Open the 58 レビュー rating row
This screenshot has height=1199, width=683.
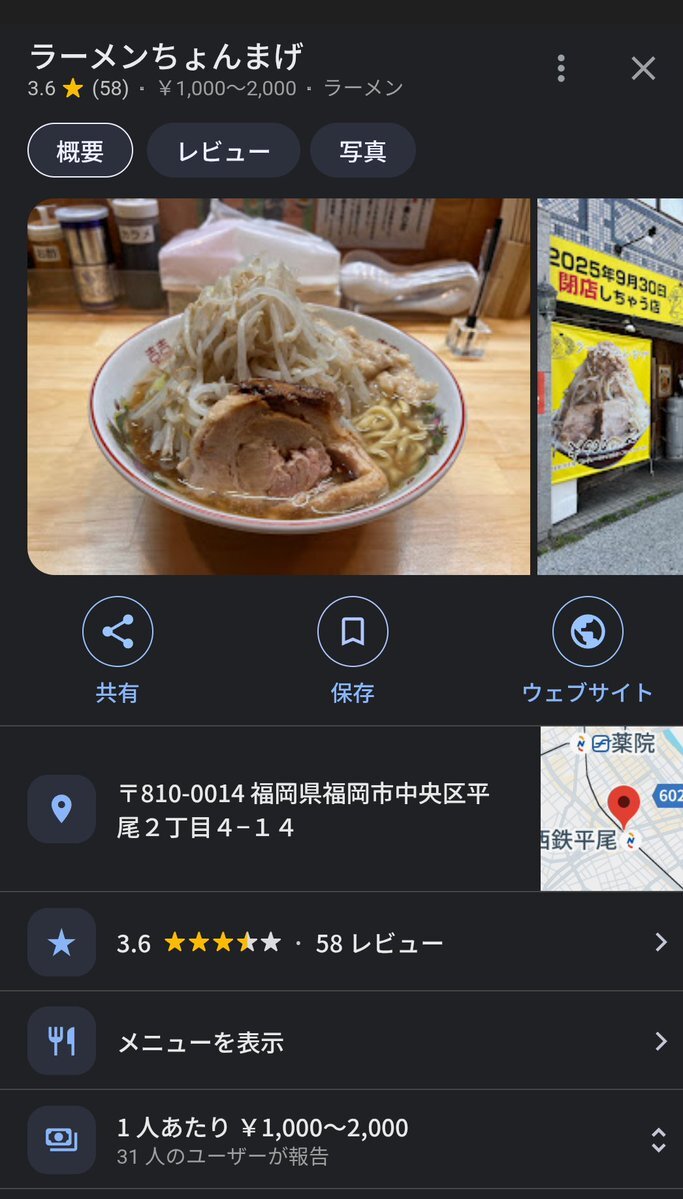[341, 942]
